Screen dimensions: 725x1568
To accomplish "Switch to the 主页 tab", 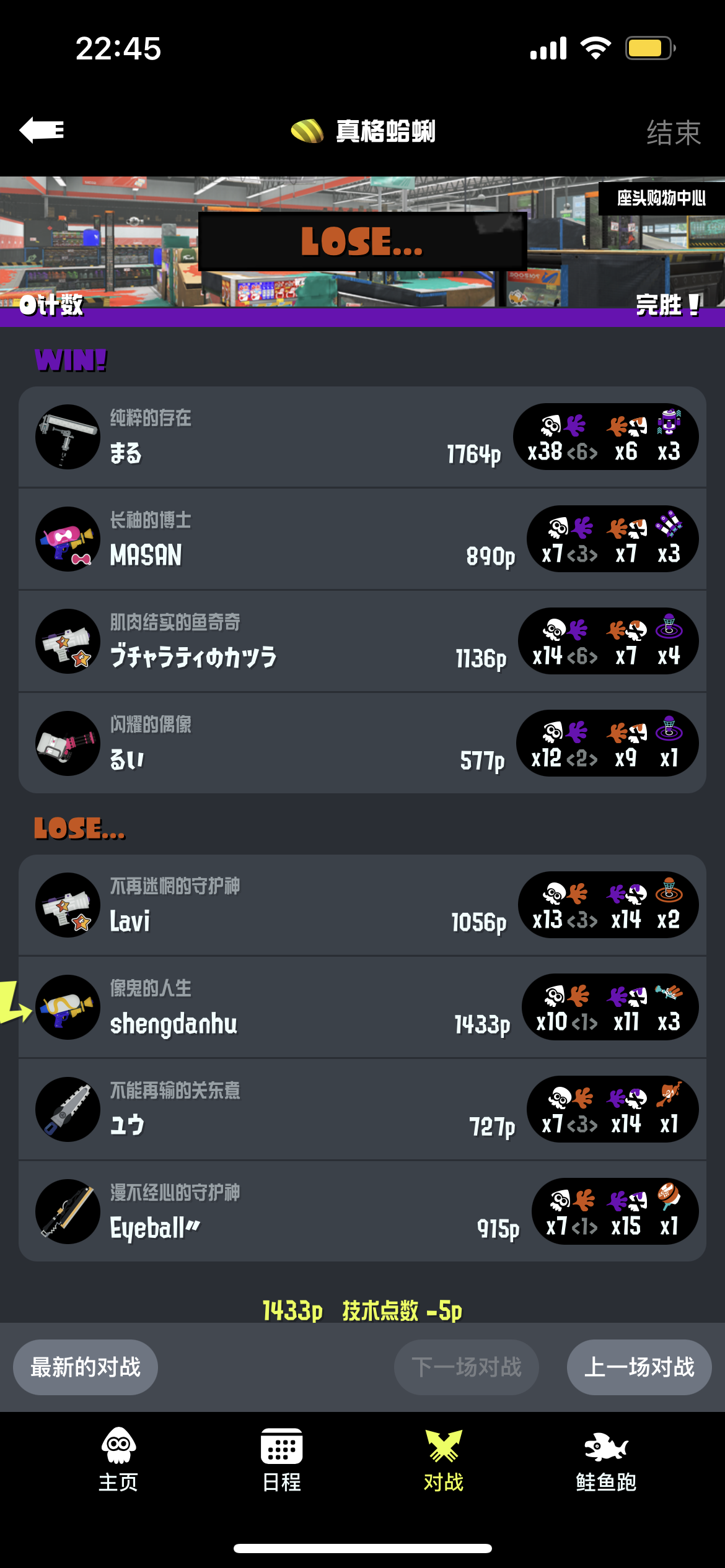I will coord(118,1460).
